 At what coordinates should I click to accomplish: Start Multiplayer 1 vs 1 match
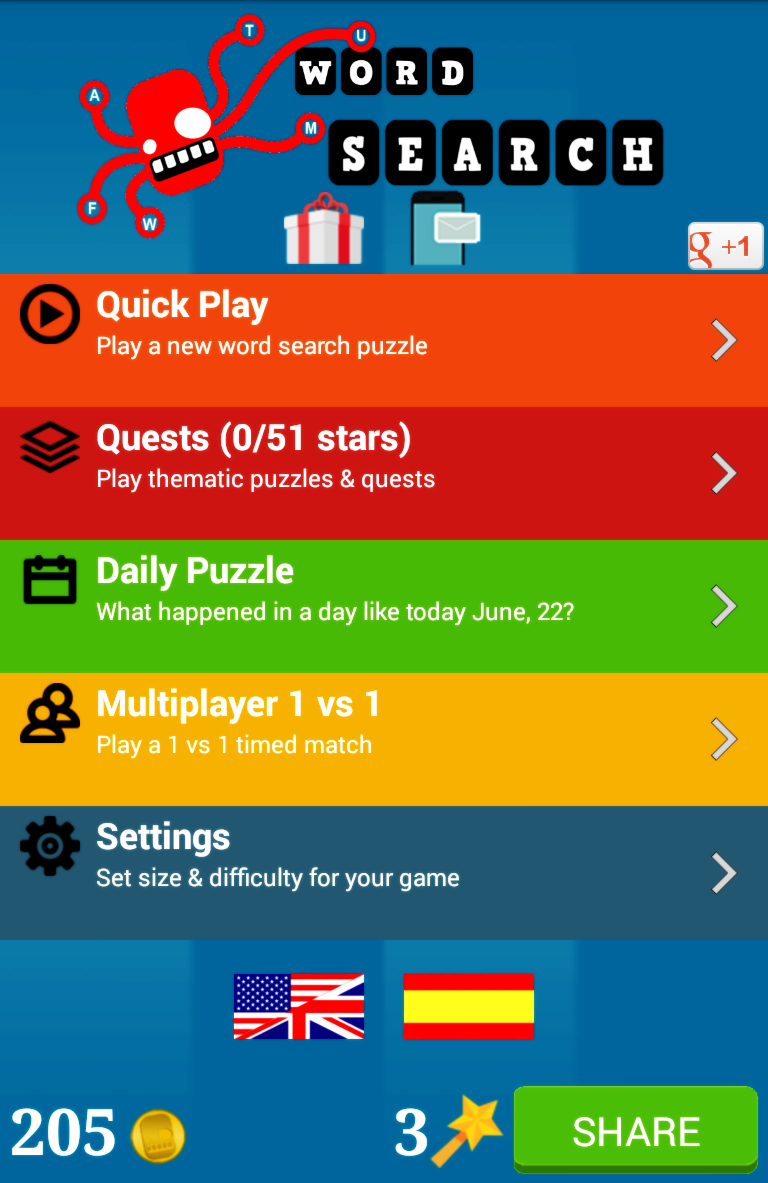point(384,738)
